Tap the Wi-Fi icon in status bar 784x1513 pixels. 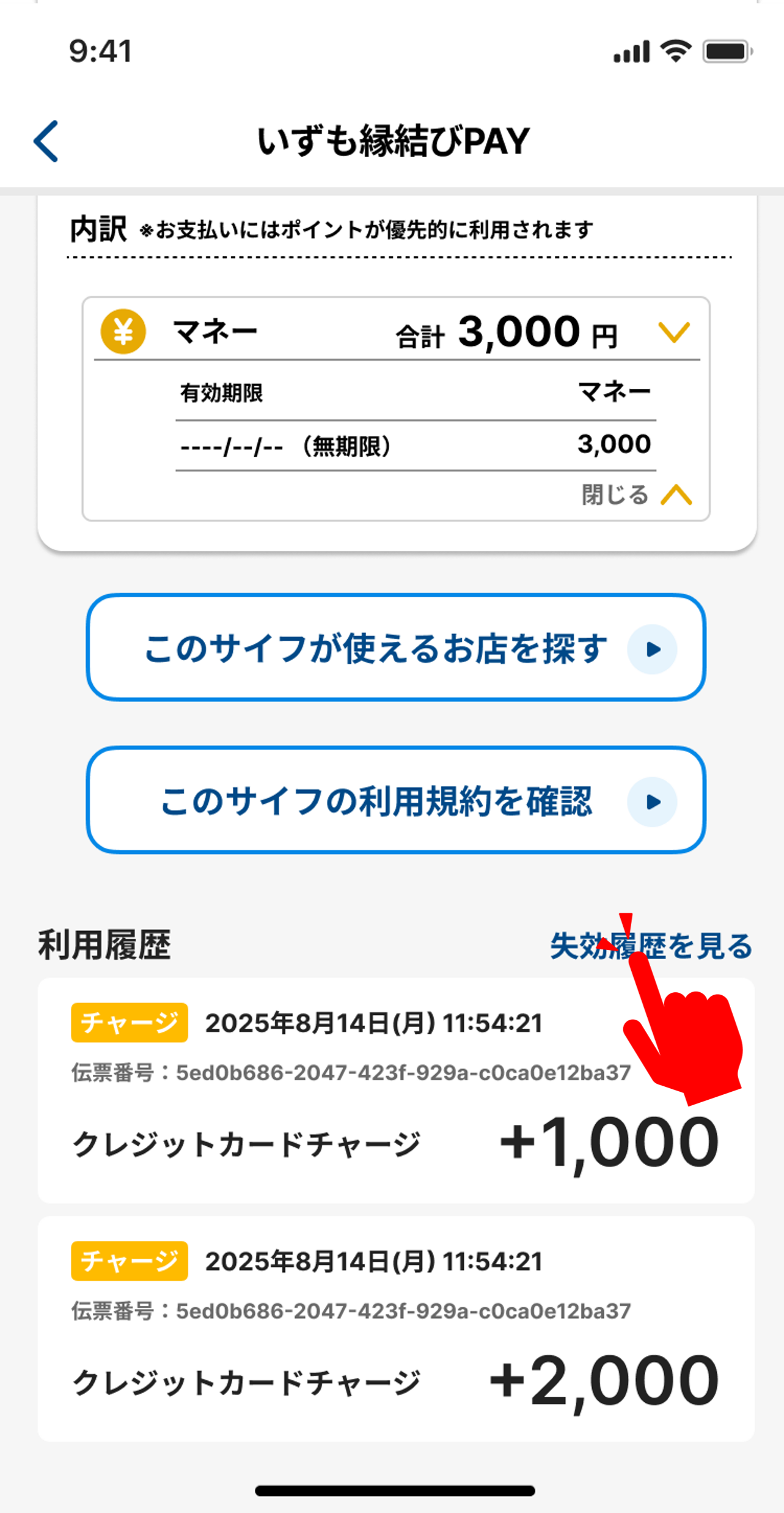point(675,52)
